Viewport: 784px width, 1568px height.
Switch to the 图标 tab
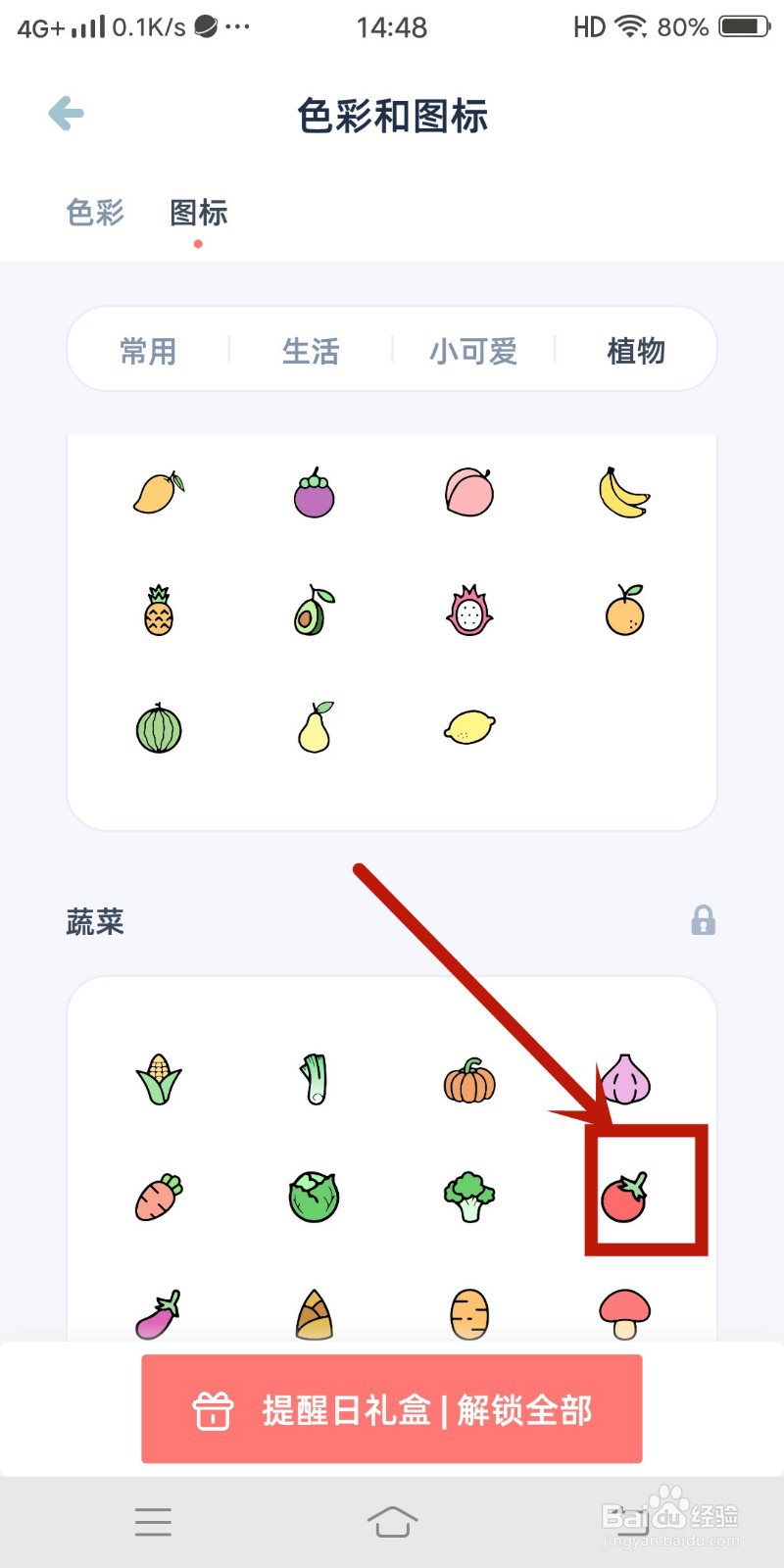pyautogui.click(x=198, y=213)
